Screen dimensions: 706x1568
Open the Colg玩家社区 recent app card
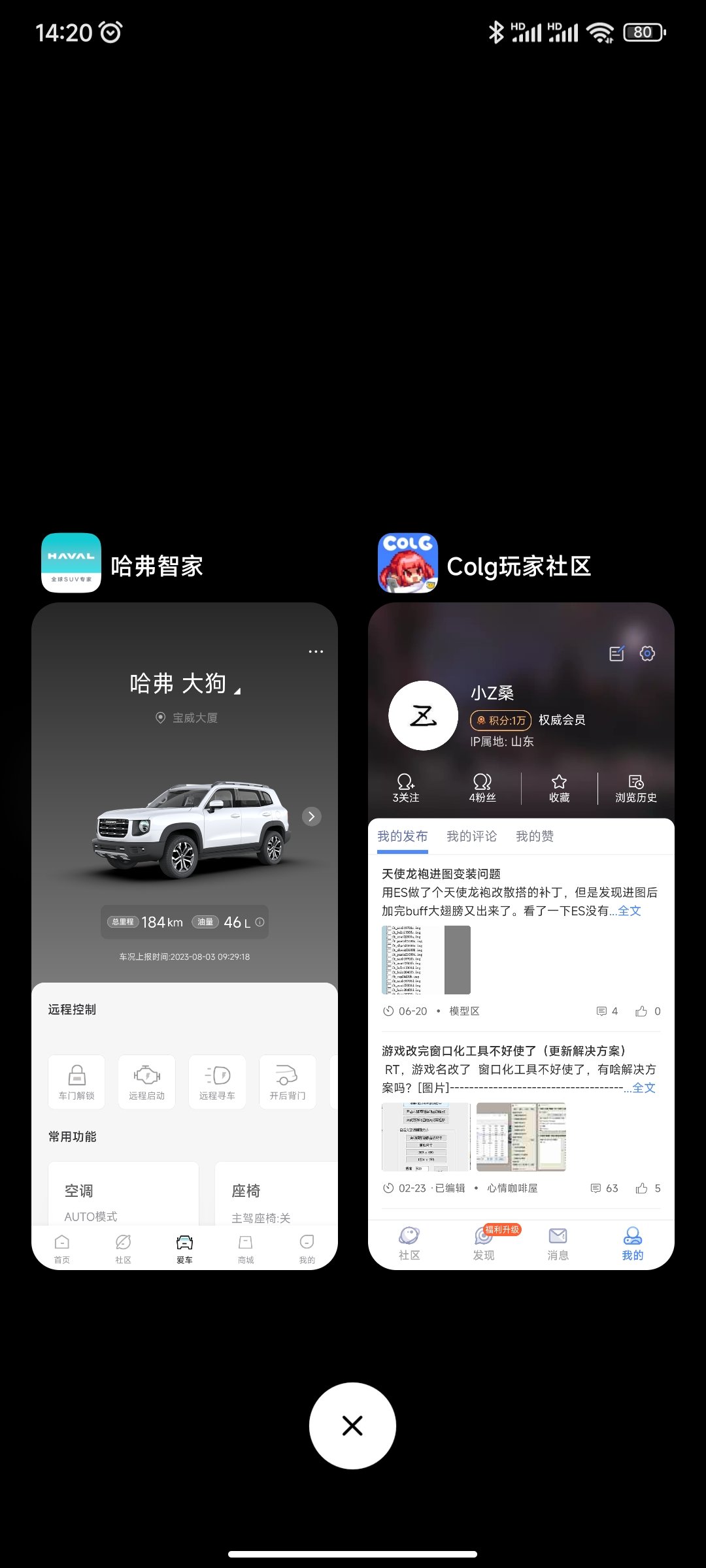(x=521, y=934)
